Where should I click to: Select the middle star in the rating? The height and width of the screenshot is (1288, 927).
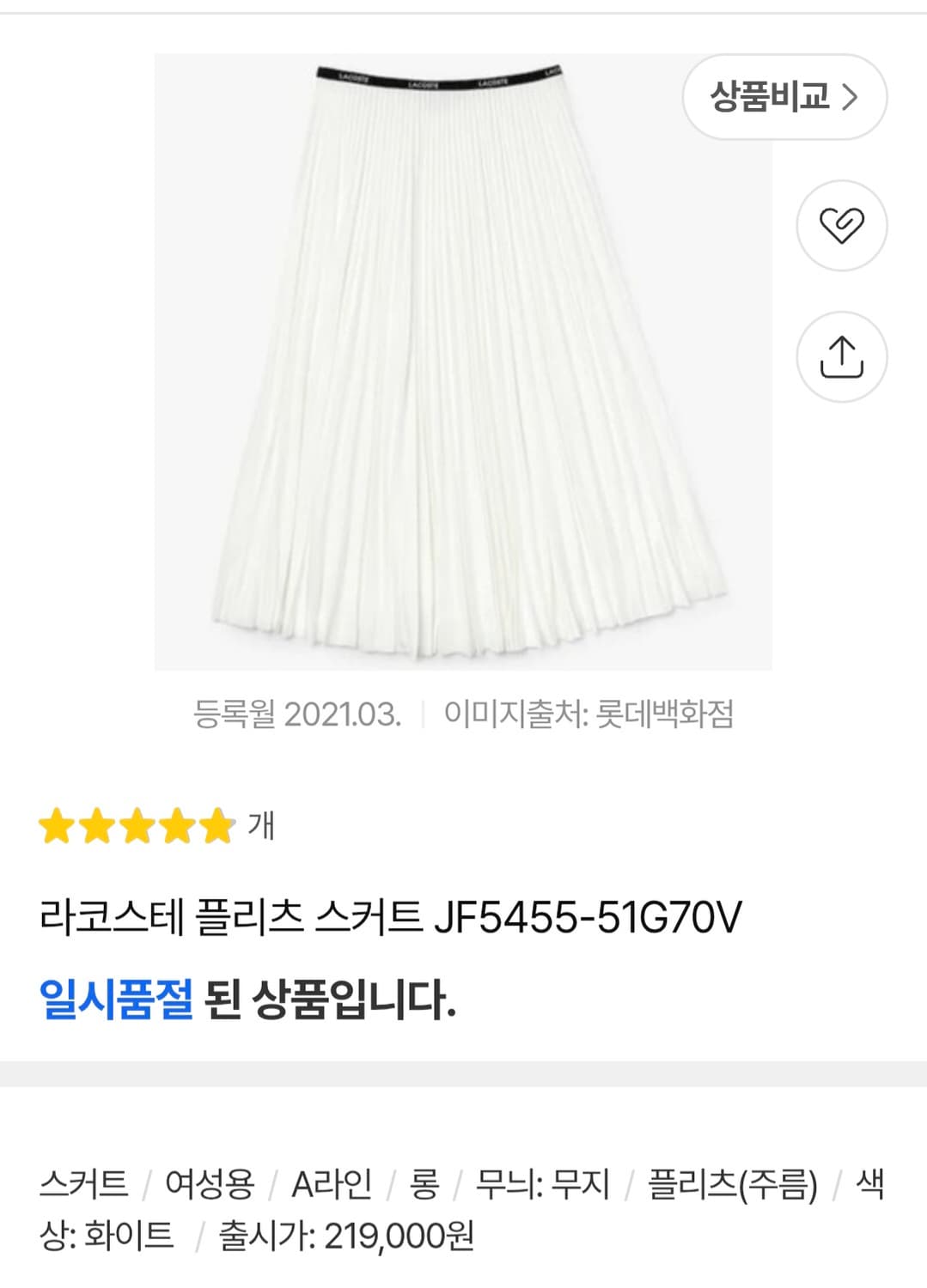coord(137,827)
